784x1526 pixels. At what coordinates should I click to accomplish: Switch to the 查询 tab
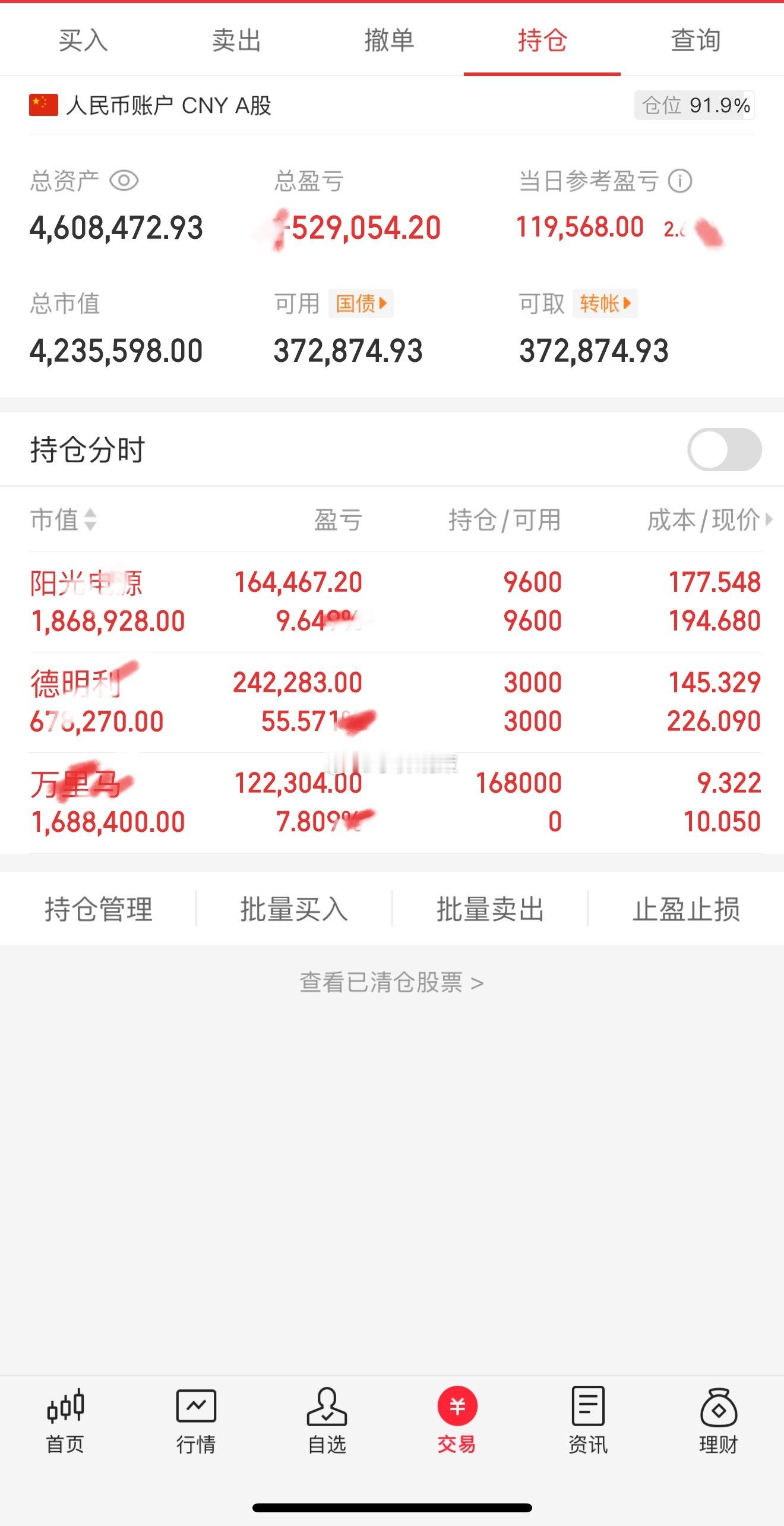[x=695, y=40]
